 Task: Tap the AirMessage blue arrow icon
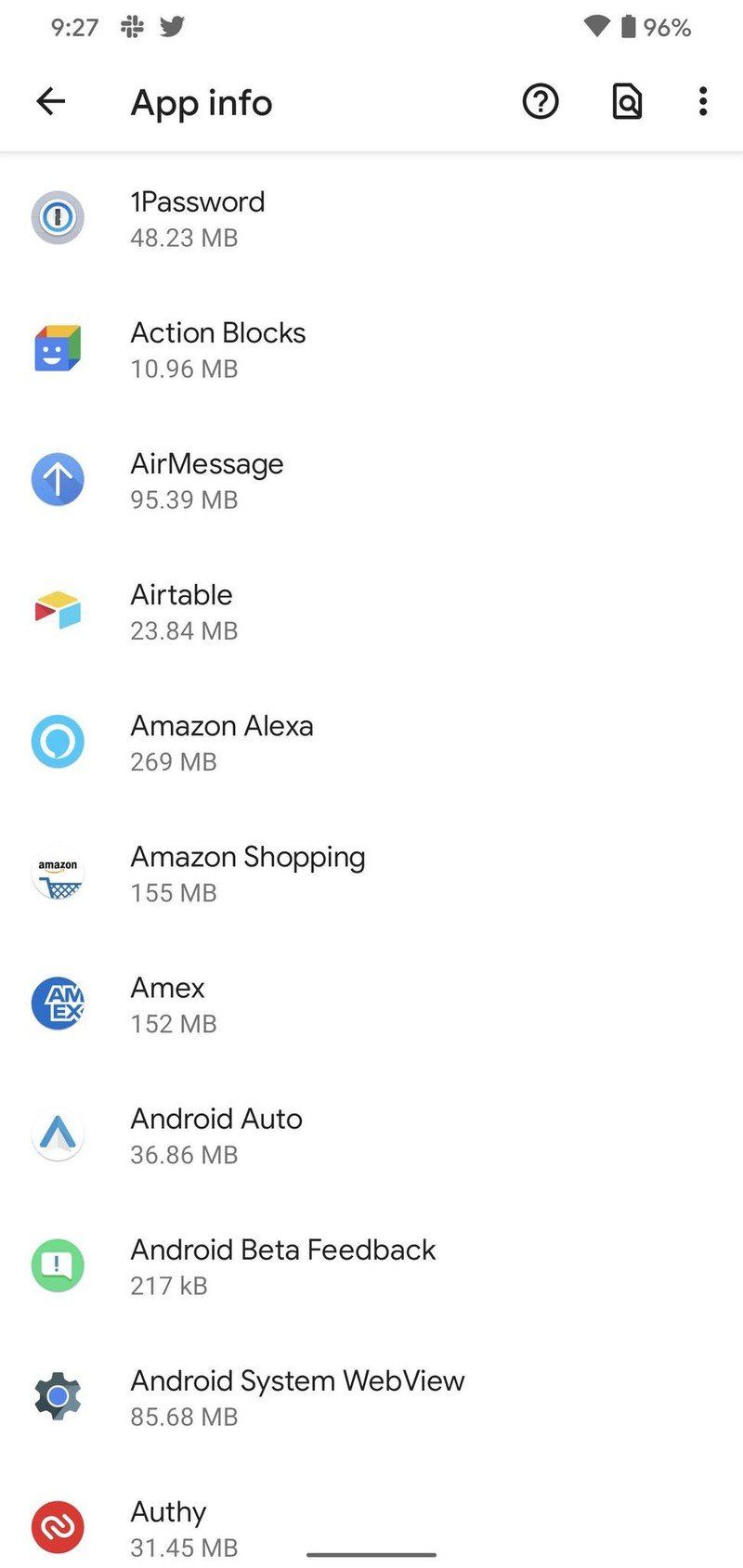pos(58,479)
